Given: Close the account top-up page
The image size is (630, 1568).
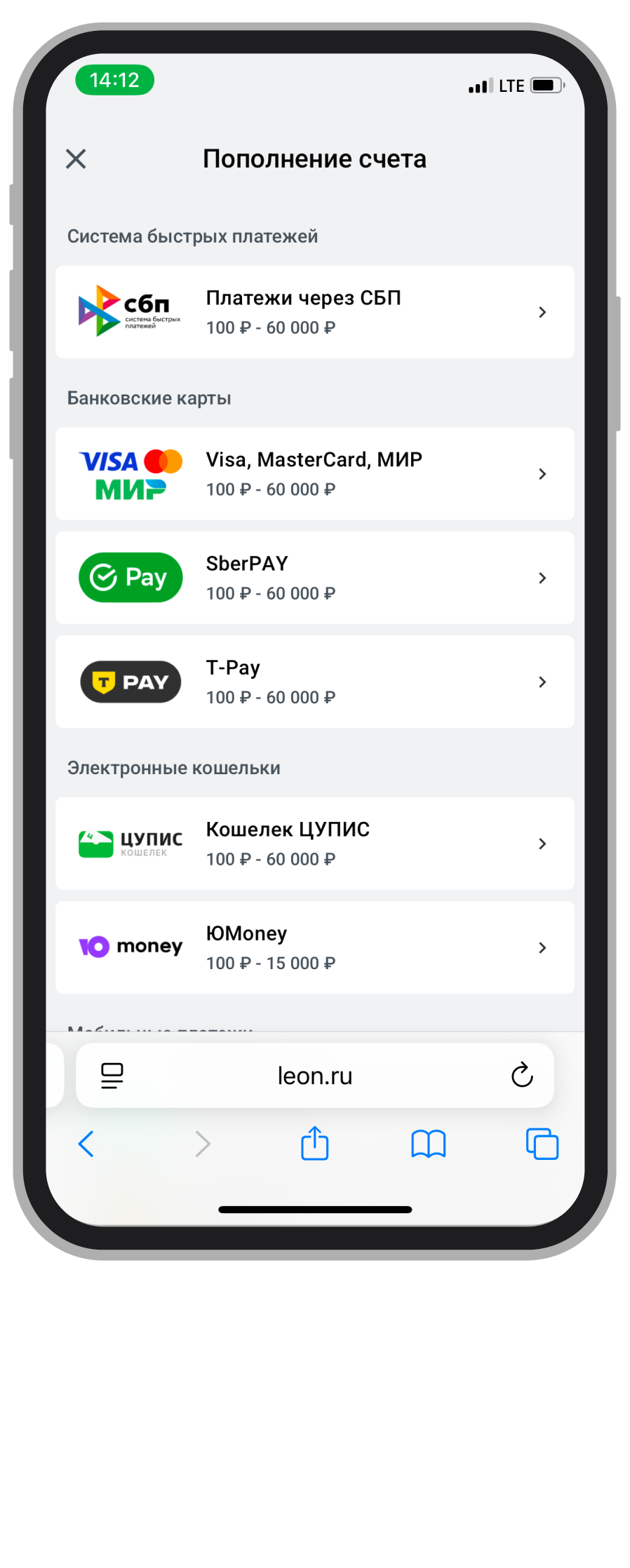Looking at the screenshot, I should [76, 159].
